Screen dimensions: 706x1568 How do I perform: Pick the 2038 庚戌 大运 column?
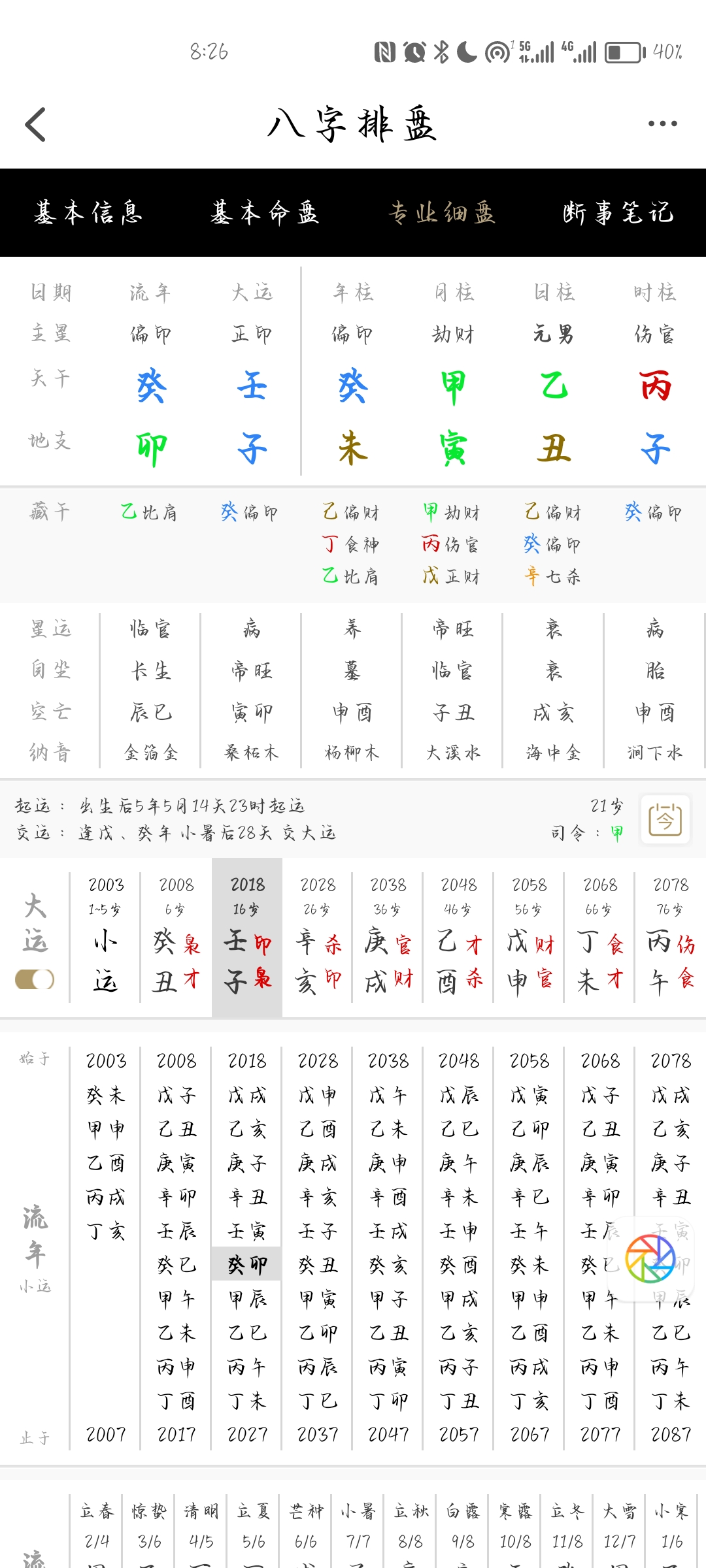388,938
